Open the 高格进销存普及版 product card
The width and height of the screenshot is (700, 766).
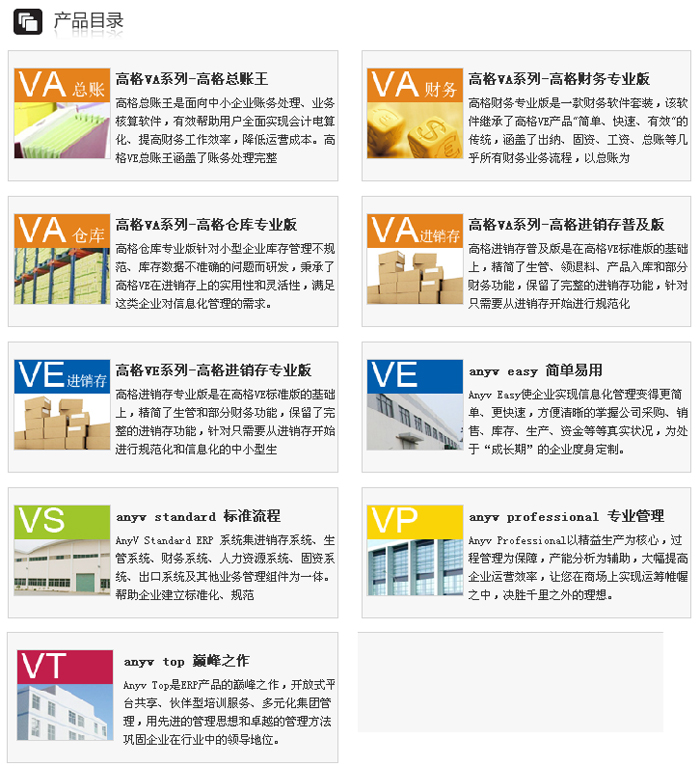coord(566,225)
